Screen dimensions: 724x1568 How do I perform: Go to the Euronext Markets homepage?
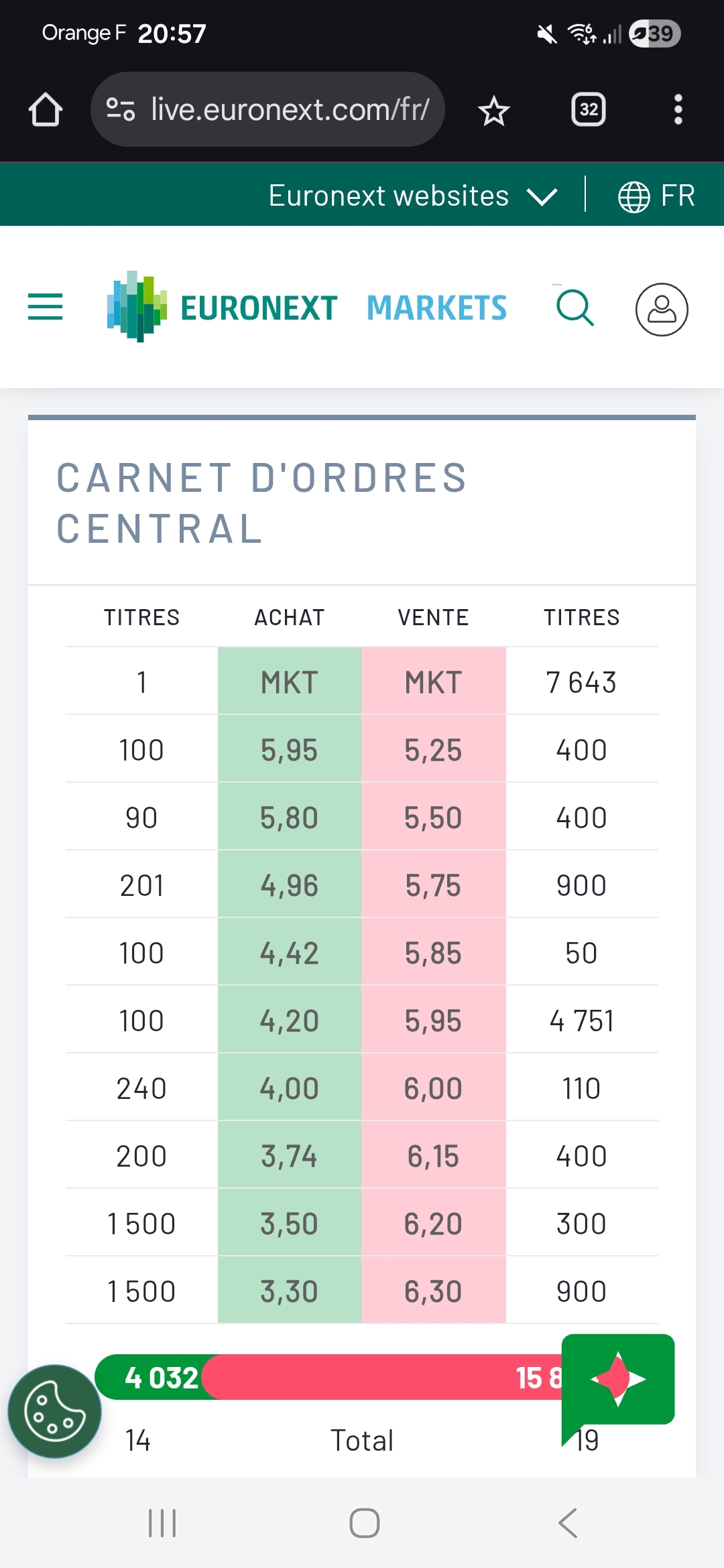307,308
